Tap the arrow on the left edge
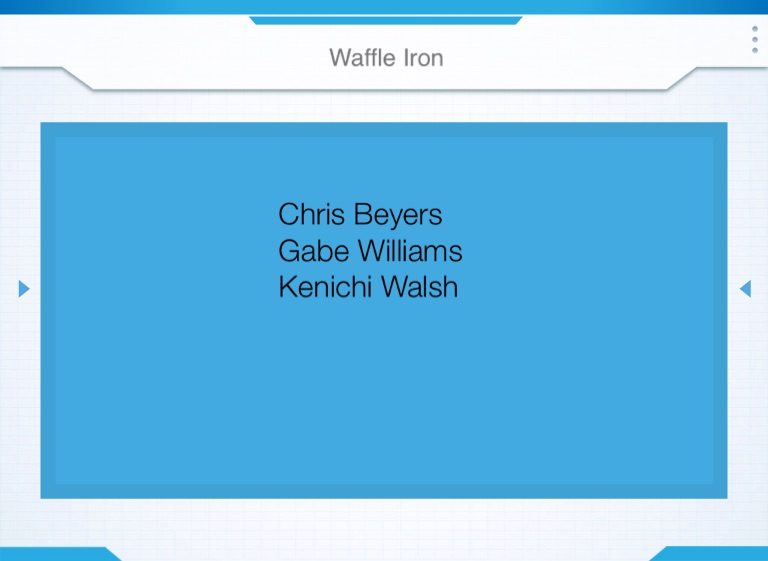This screenshot has height=561, width=768. [24, 289]
